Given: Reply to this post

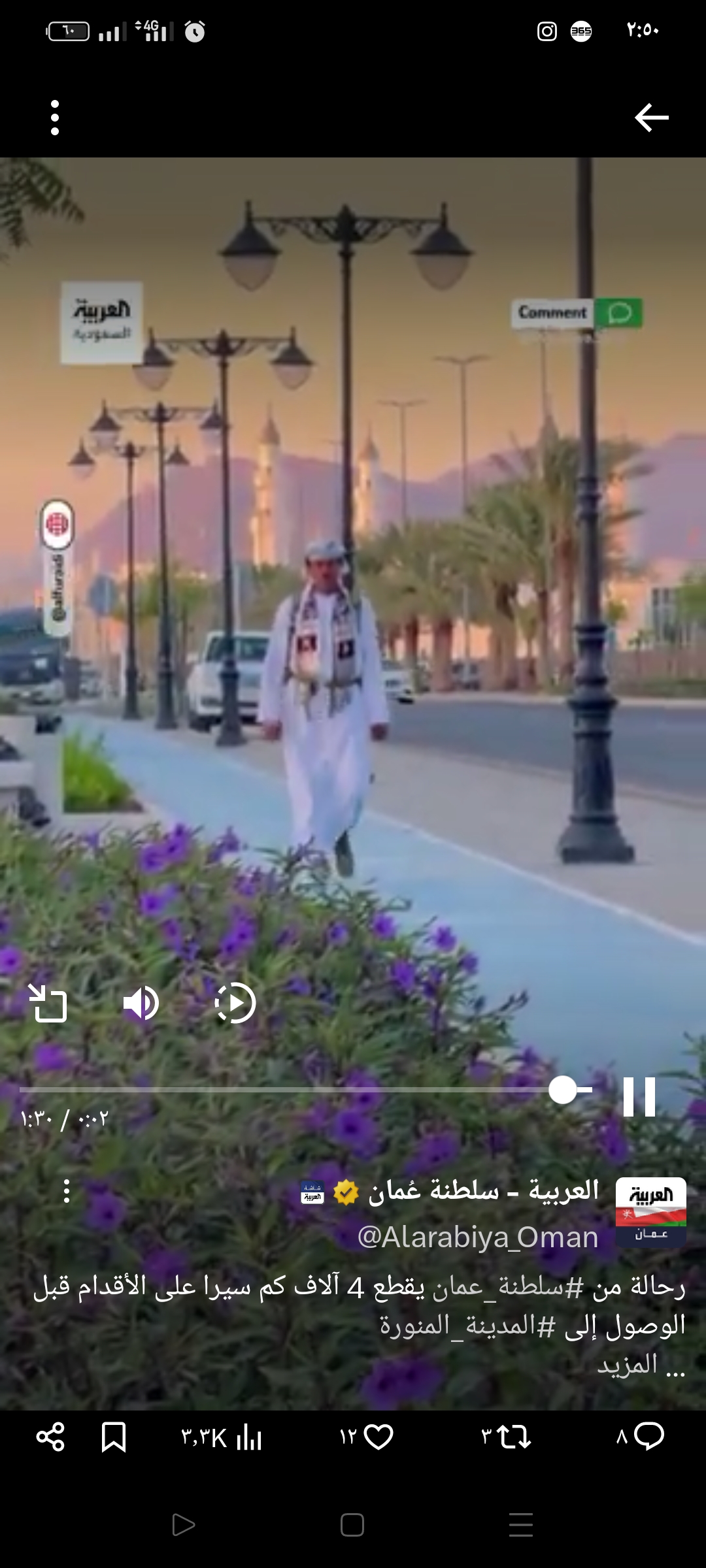Looking at the screenshot, I should (641, 1437).
